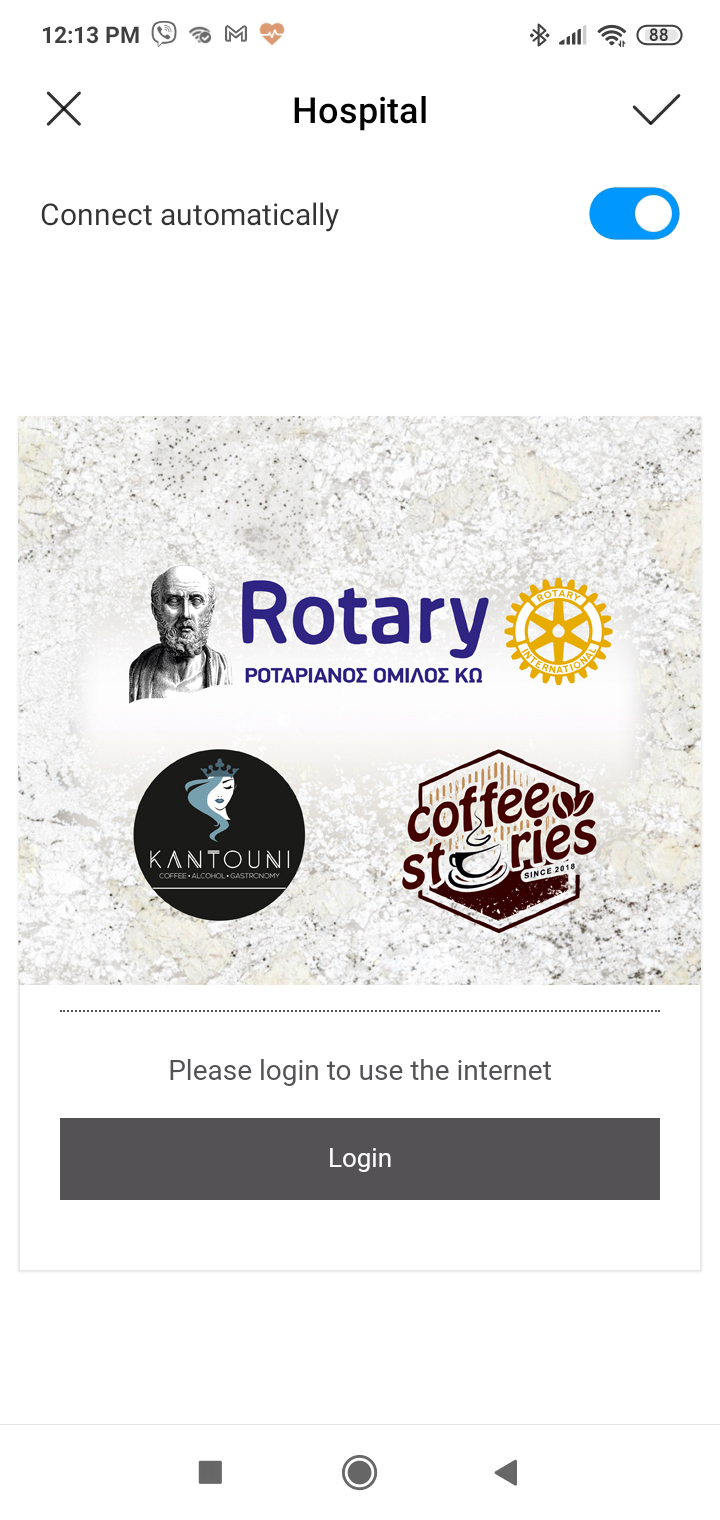Close the Hospital network screen
This screenshot has height=1520, width=720.
click(x=64, y=109)
